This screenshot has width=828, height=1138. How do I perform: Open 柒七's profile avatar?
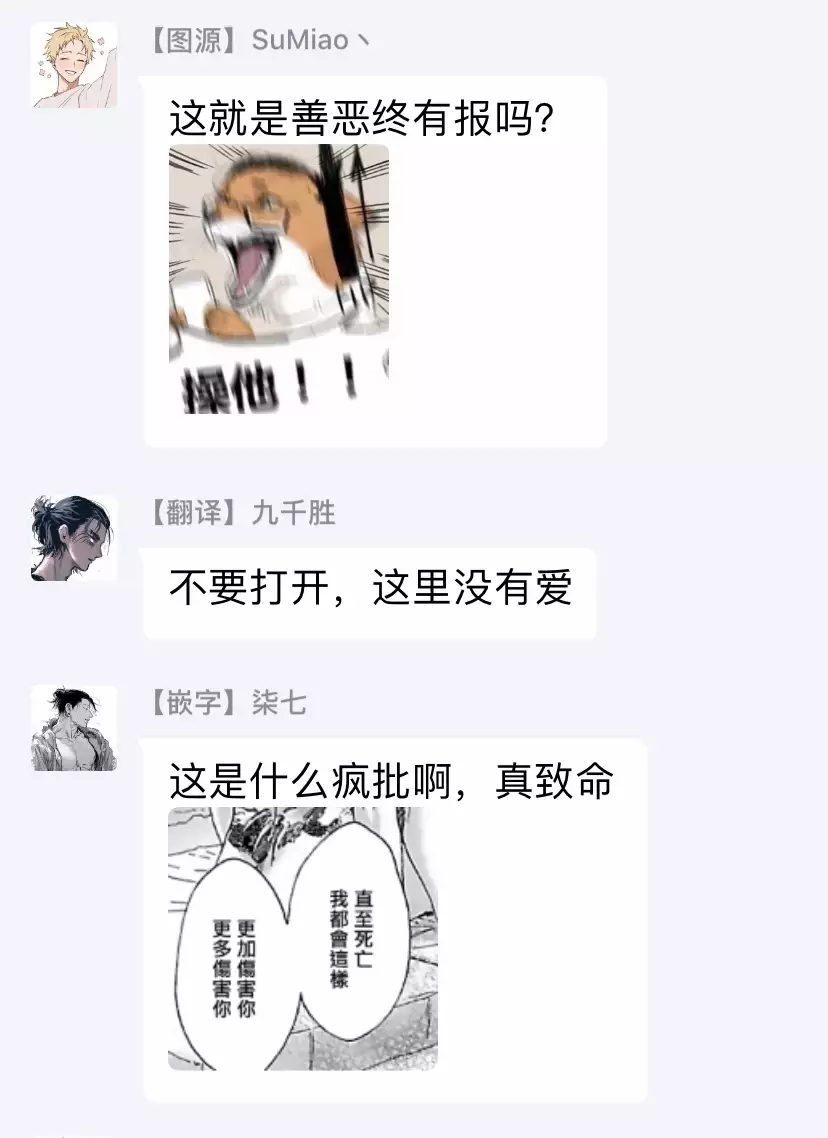click(x=74, y=728)
